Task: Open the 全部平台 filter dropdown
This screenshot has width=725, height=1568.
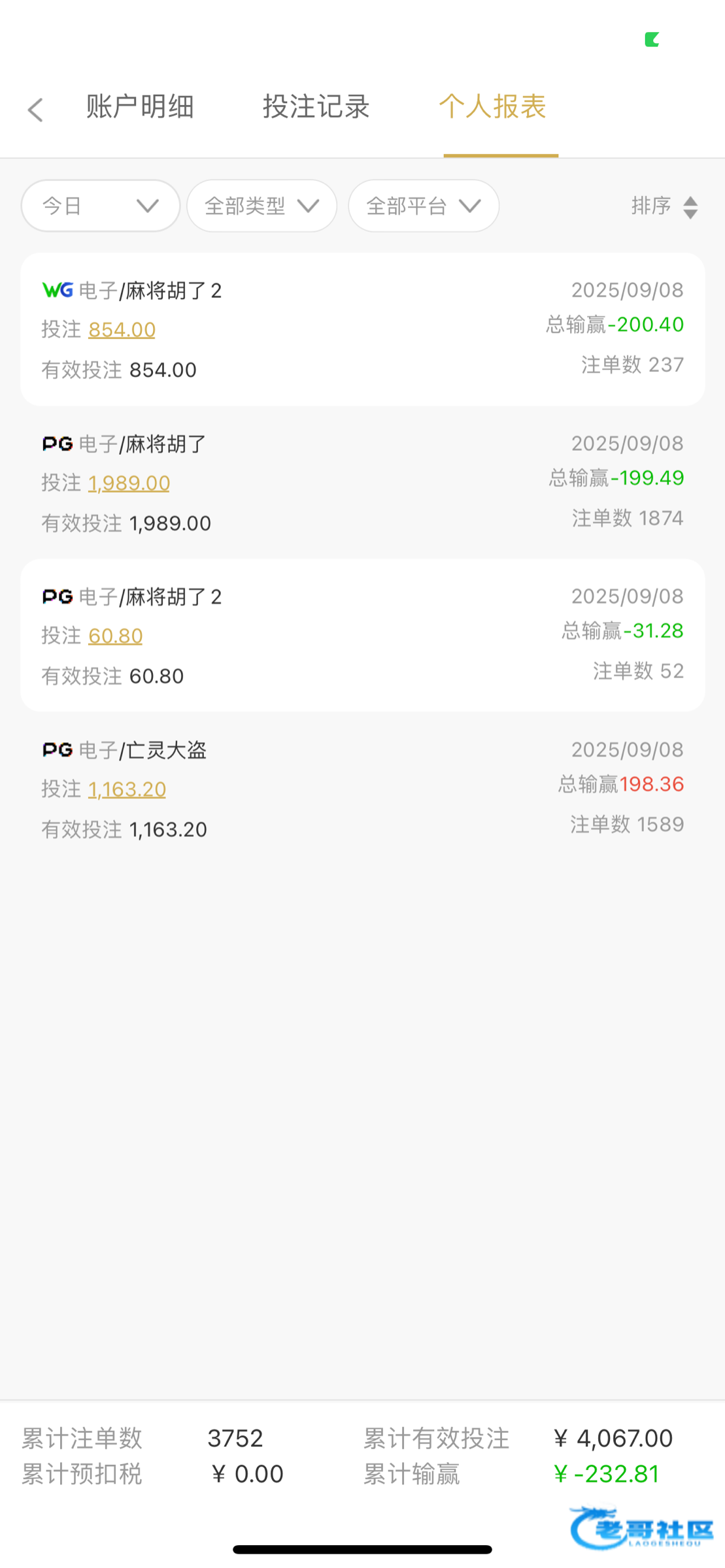Action: 424,206
